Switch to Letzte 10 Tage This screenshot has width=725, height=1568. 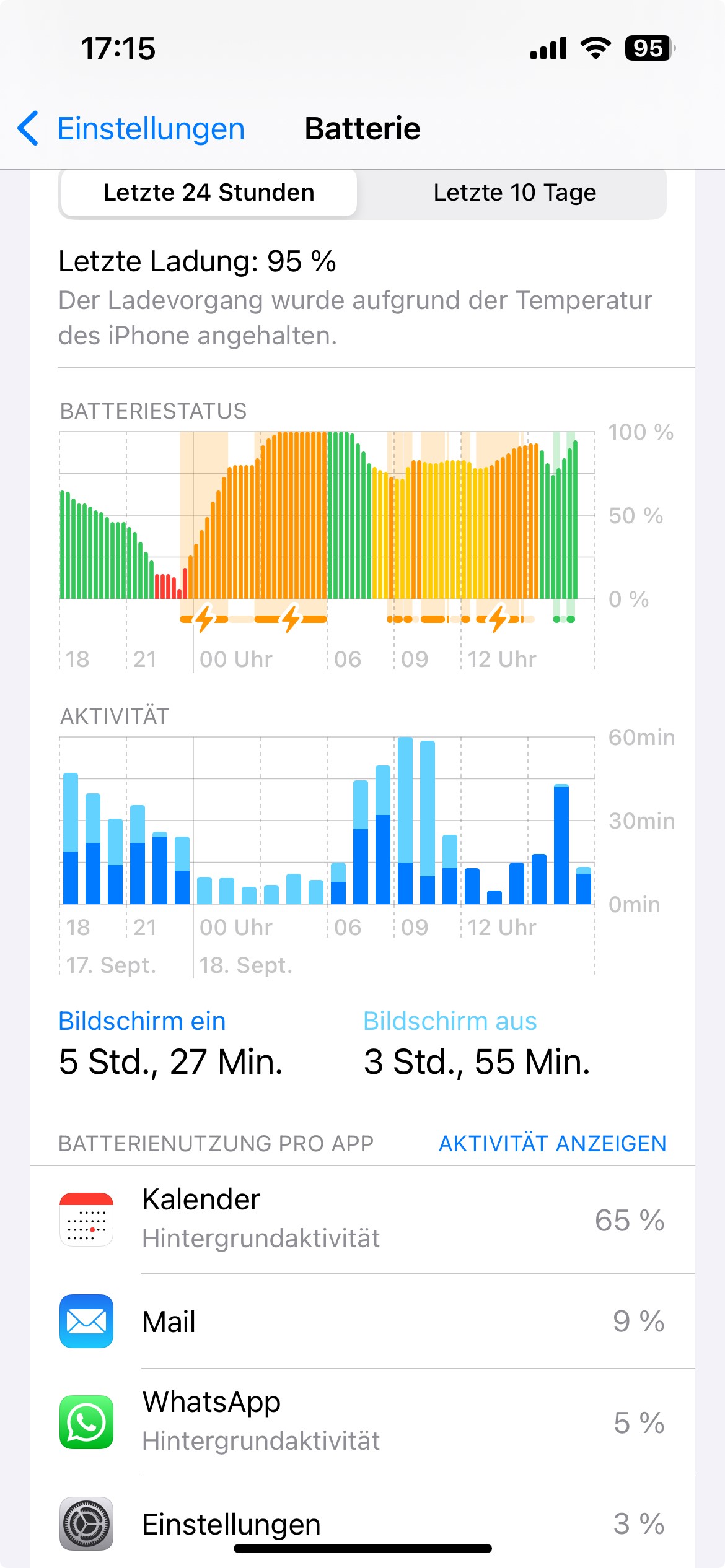coord(514,193)
